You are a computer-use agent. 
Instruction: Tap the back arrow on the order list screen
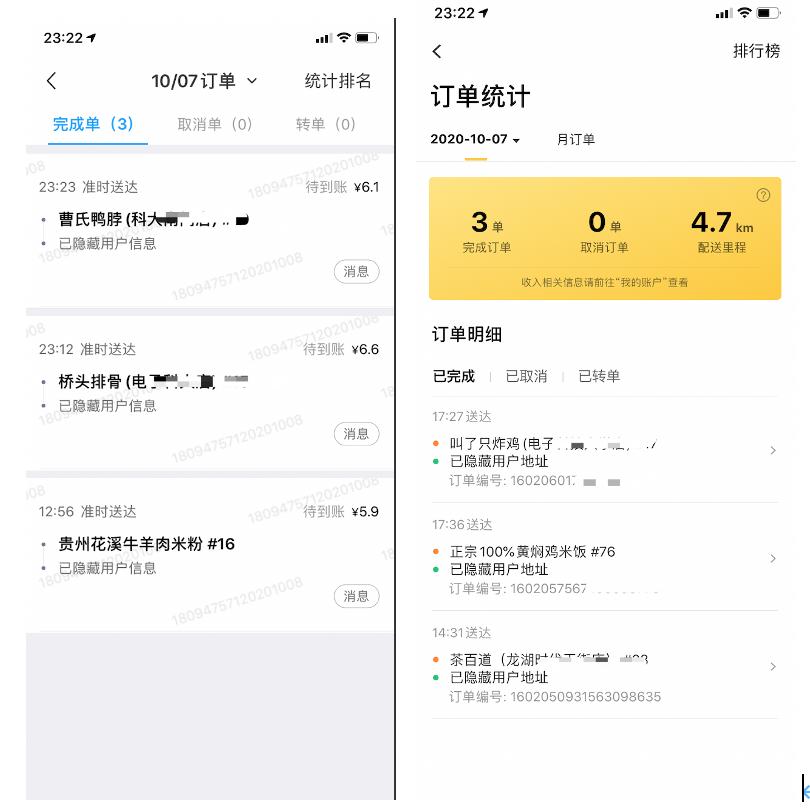point(51,81)
